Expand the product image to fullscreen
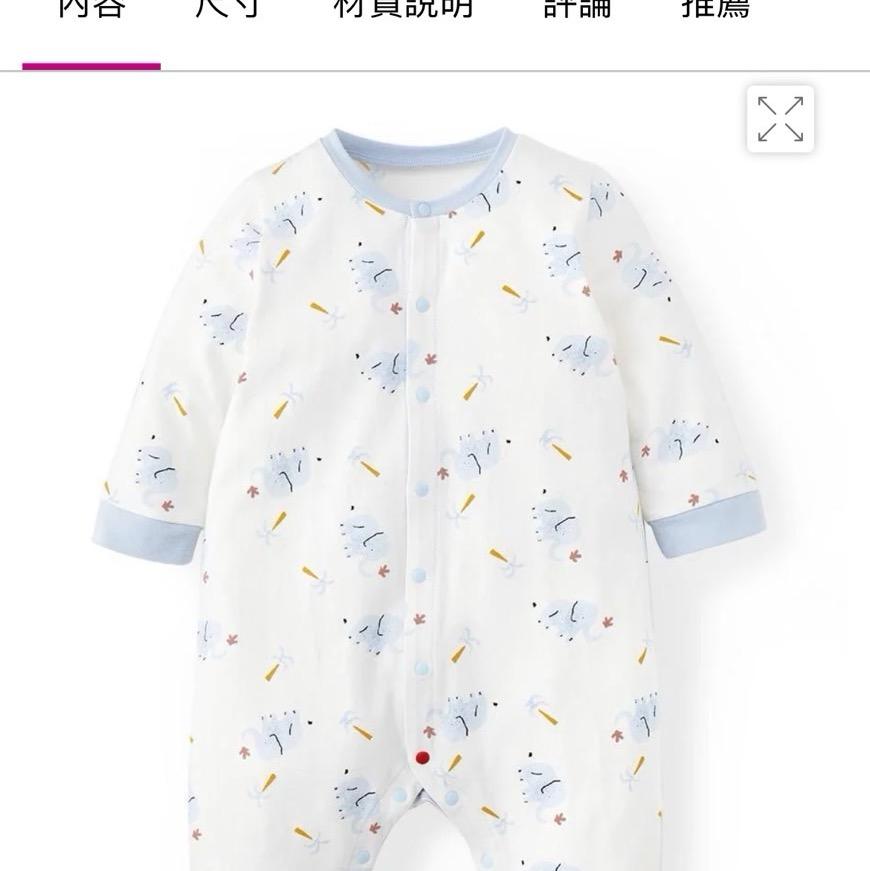This screenshot has width=870, height=871. tap(780, 120)
